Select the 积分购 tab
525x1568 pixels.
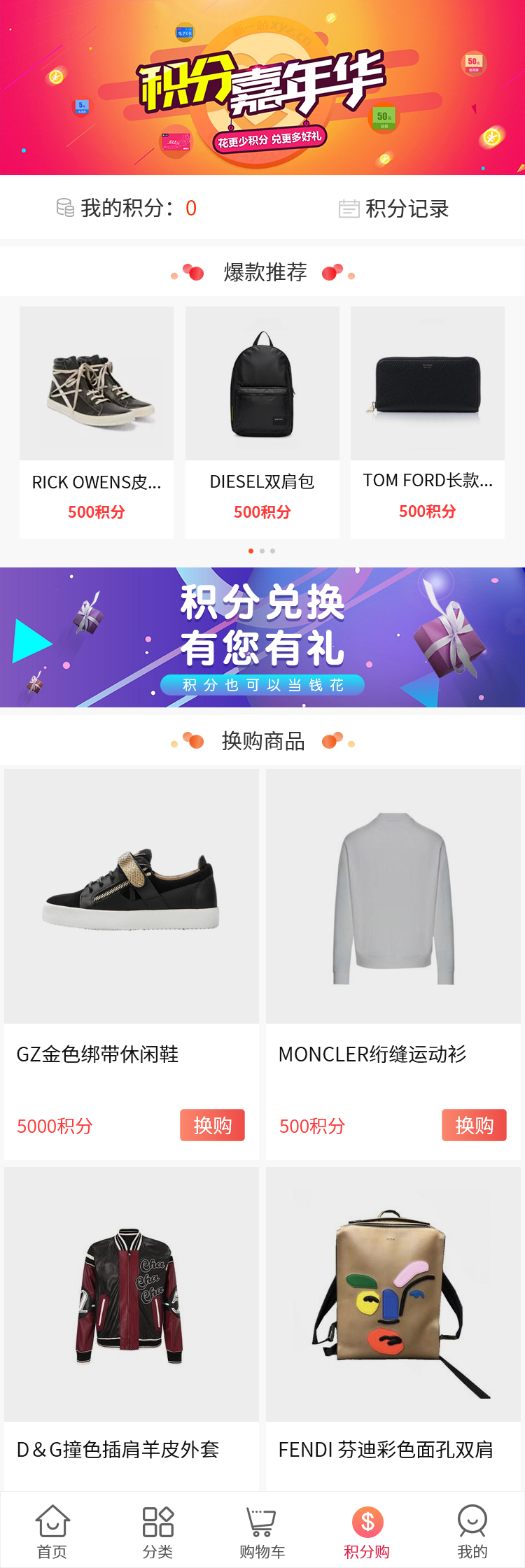pos(367,1531)
